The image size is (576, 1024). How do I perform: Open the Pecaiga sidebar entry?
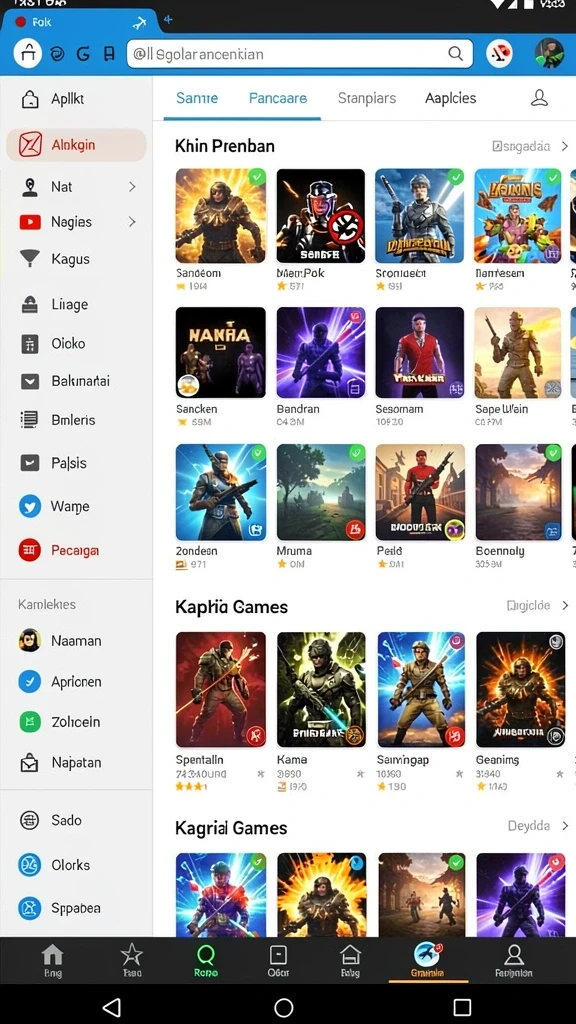click(x=76, y=551)
